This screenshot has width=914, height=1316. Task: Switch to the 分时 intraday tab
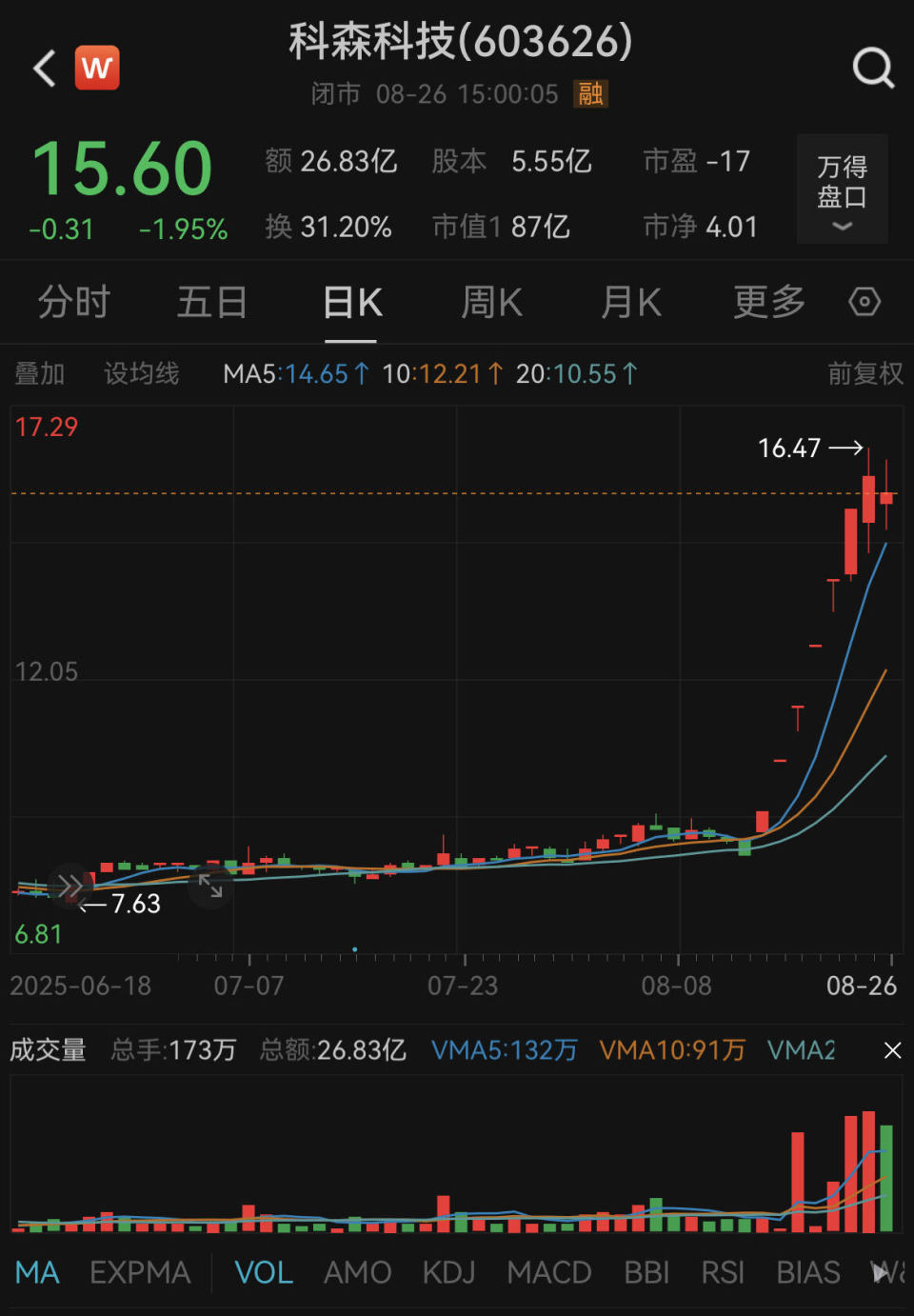(73, 302)
